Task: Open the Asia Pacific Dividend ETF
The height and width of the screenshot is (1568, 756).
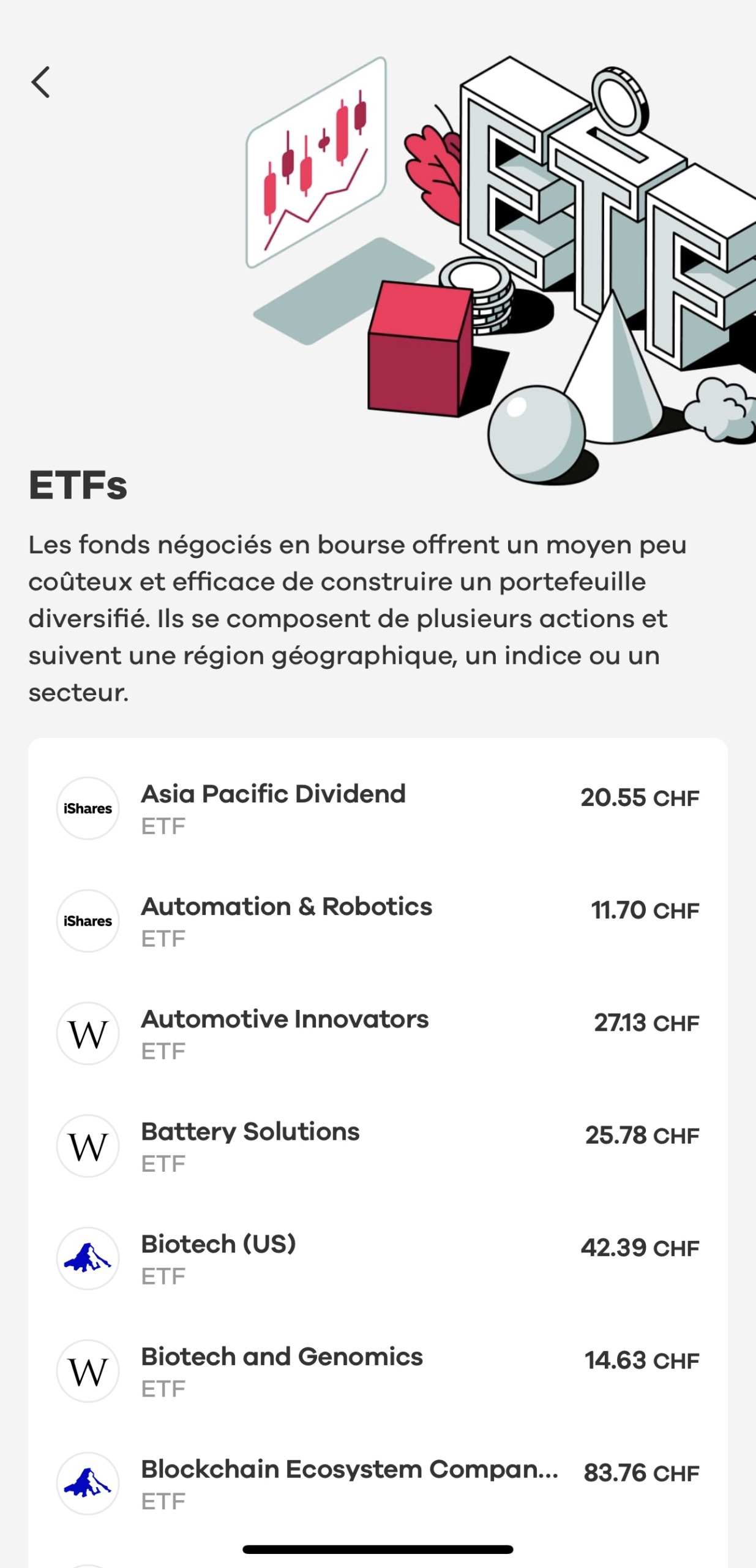Action: [x=378, y=809]
